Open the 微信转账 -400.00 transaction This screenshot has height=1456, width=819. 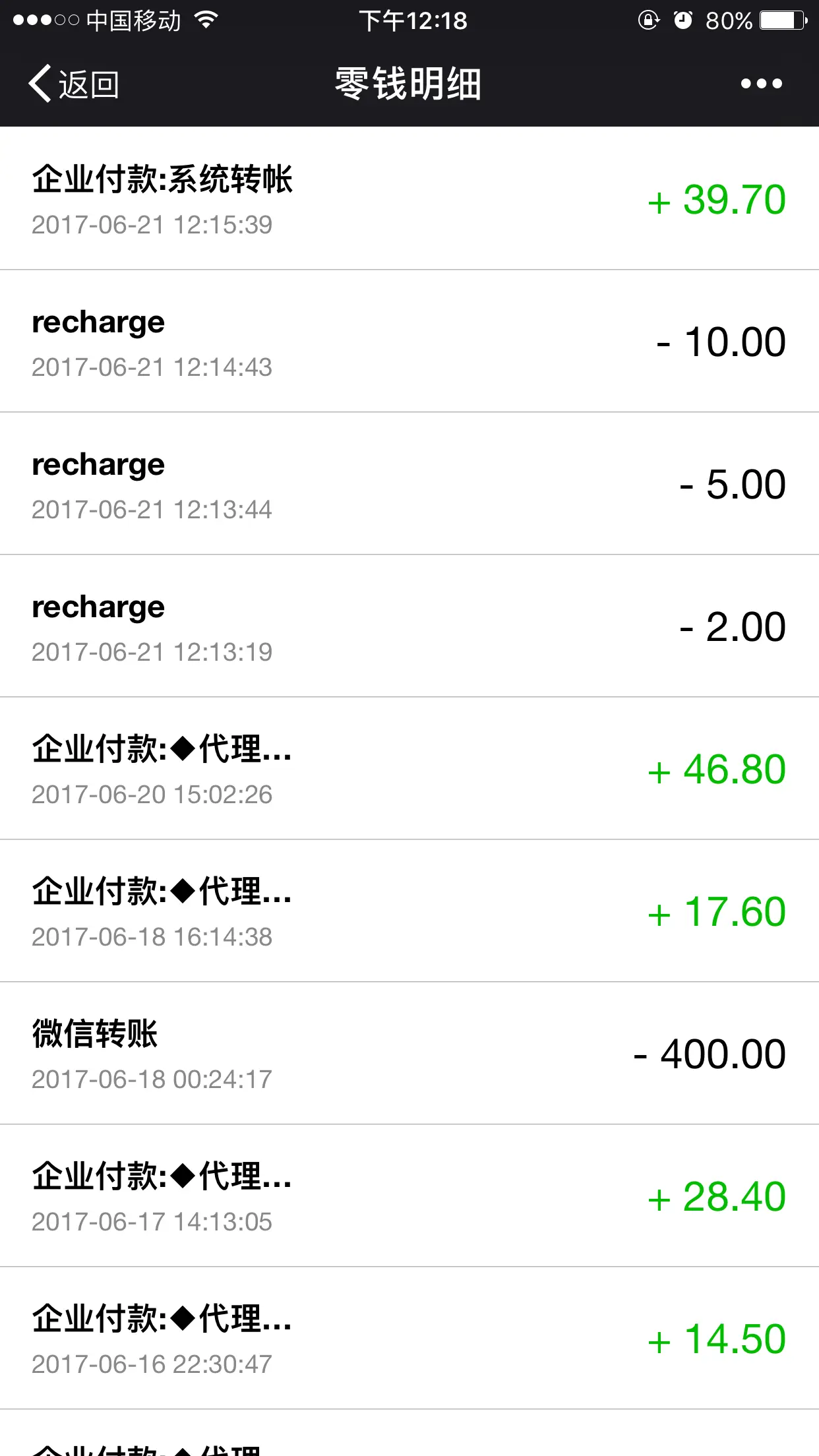point(409,1053)
